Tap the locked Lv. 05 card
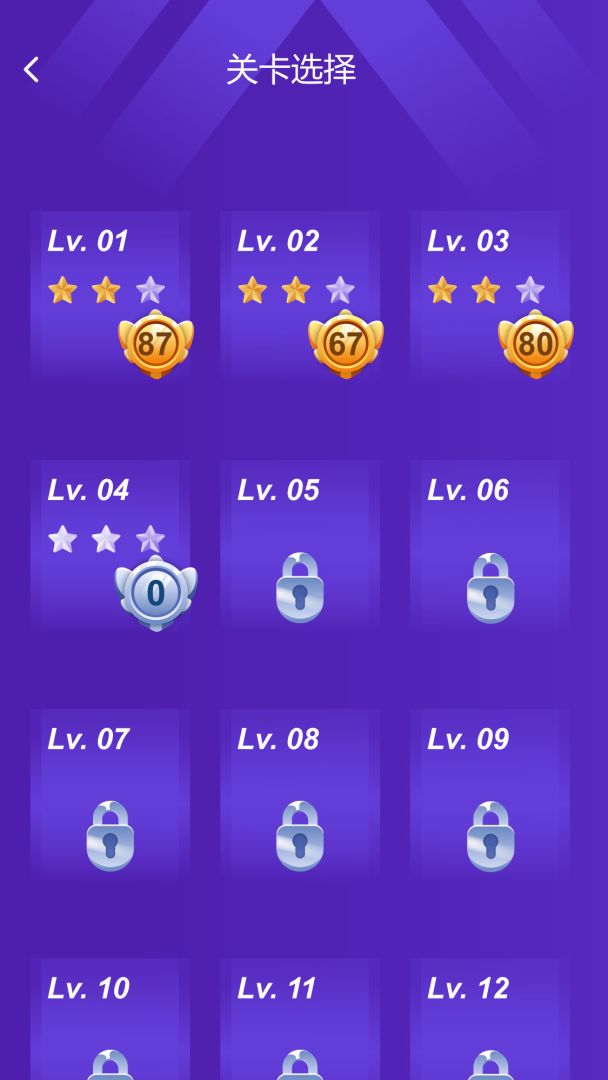 pos(300,545)
